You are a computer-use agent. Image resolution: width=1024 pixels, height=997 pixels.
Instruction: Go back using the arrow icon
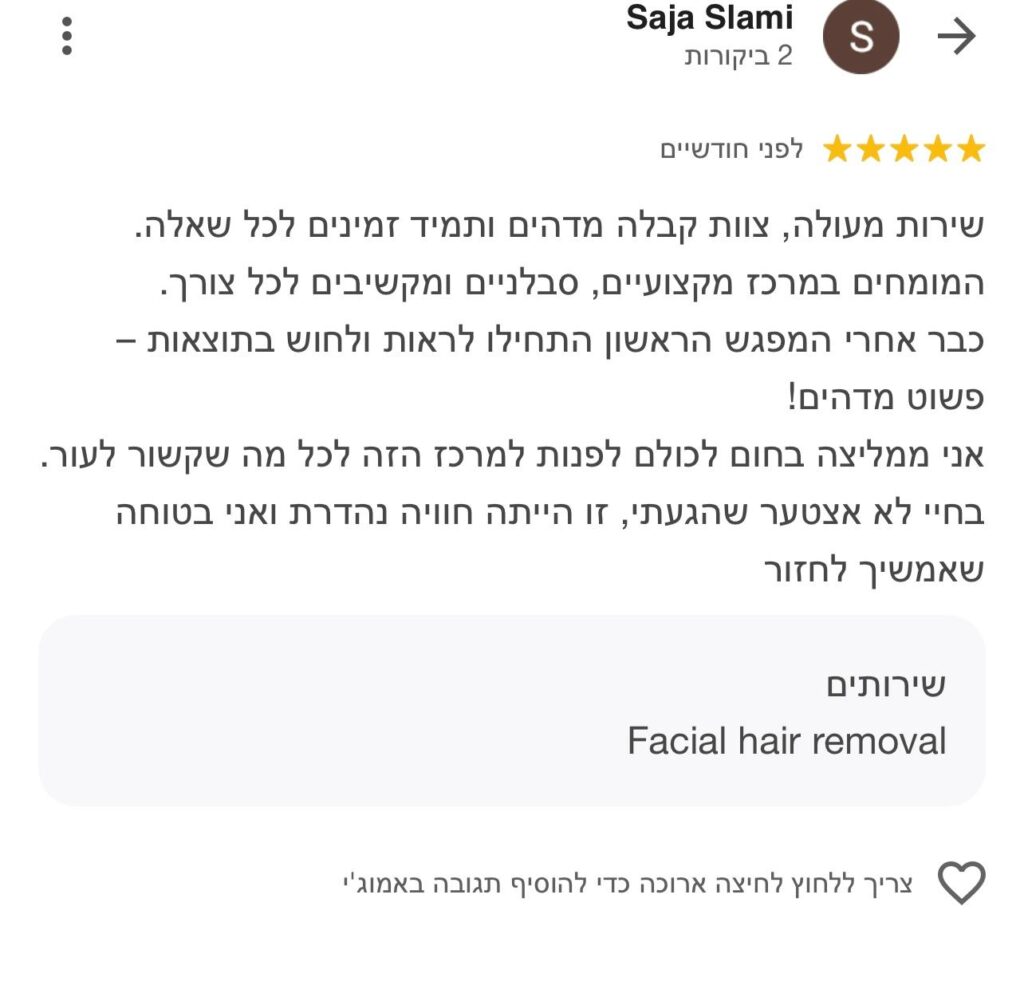[956, 37]
